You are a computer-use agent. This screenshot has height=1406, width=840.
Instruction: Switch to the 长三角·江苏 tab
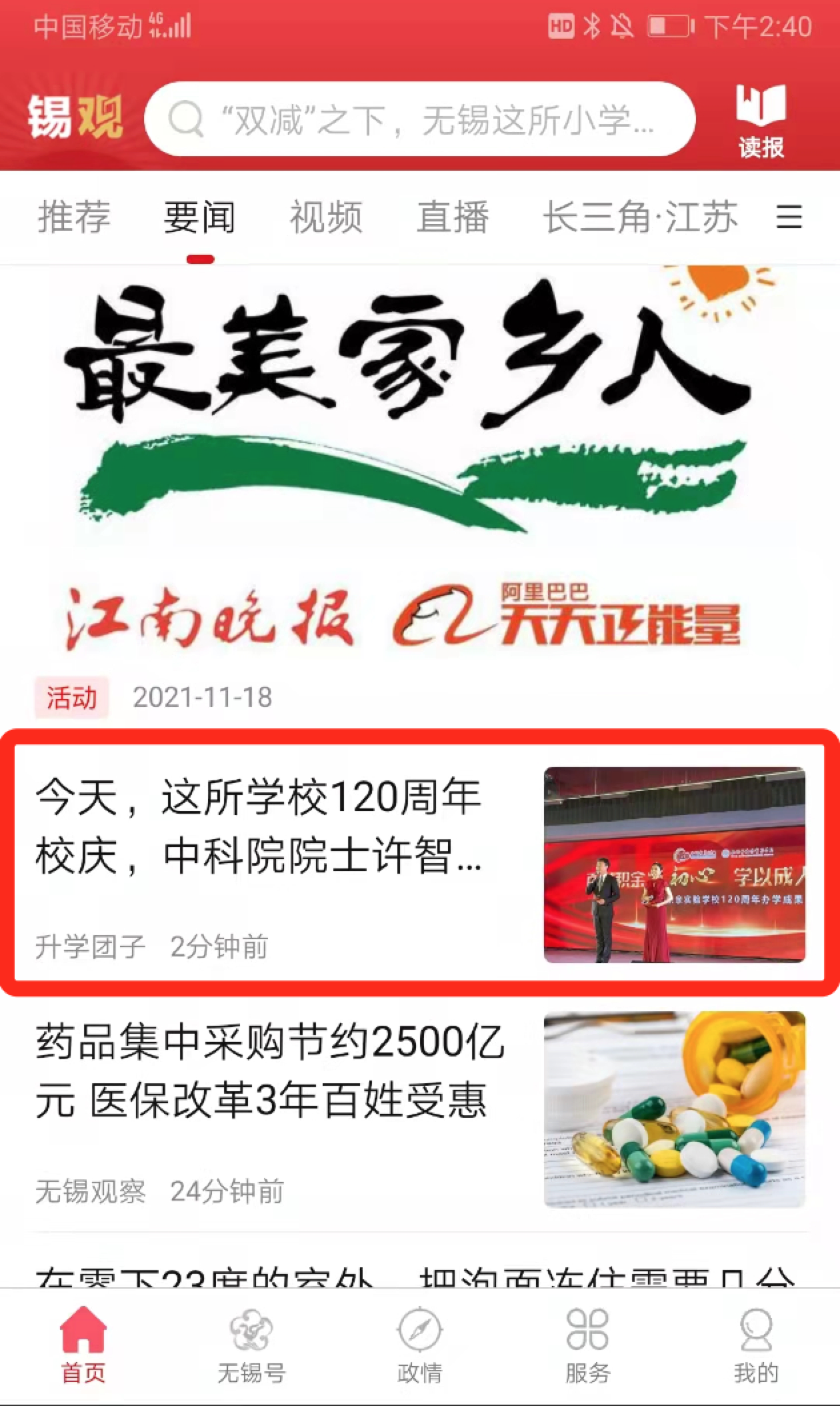(x=640, y=217)
